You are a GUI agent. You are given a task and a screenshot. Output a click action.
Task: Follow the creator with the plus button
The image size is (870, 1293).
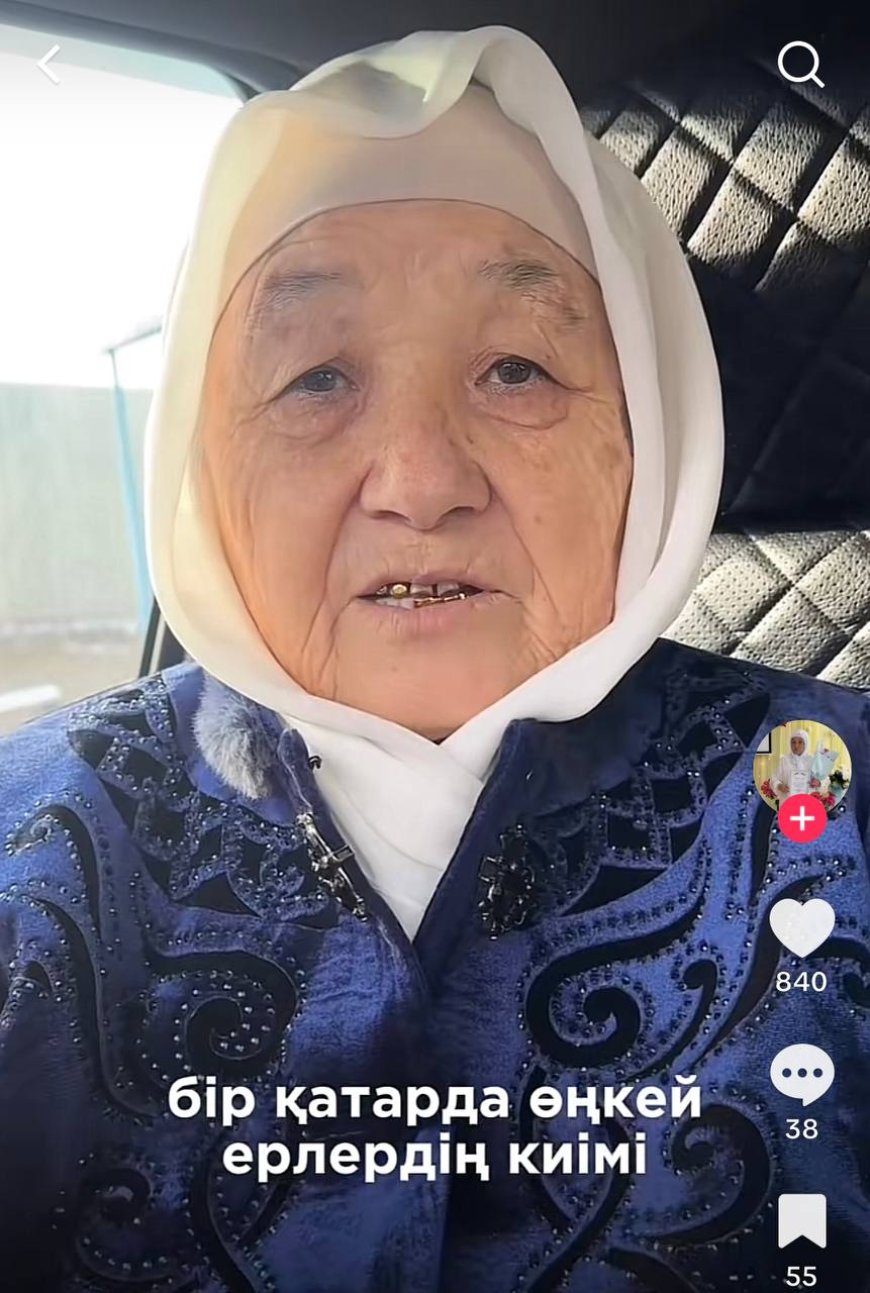(x=802, y=819)
